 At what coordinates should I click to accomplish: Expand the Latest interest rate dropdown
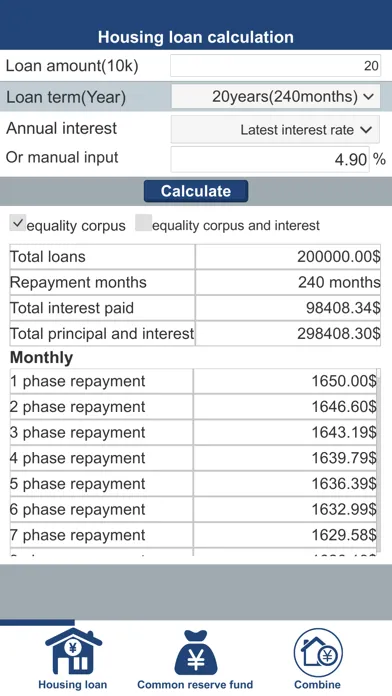(275, 130)
